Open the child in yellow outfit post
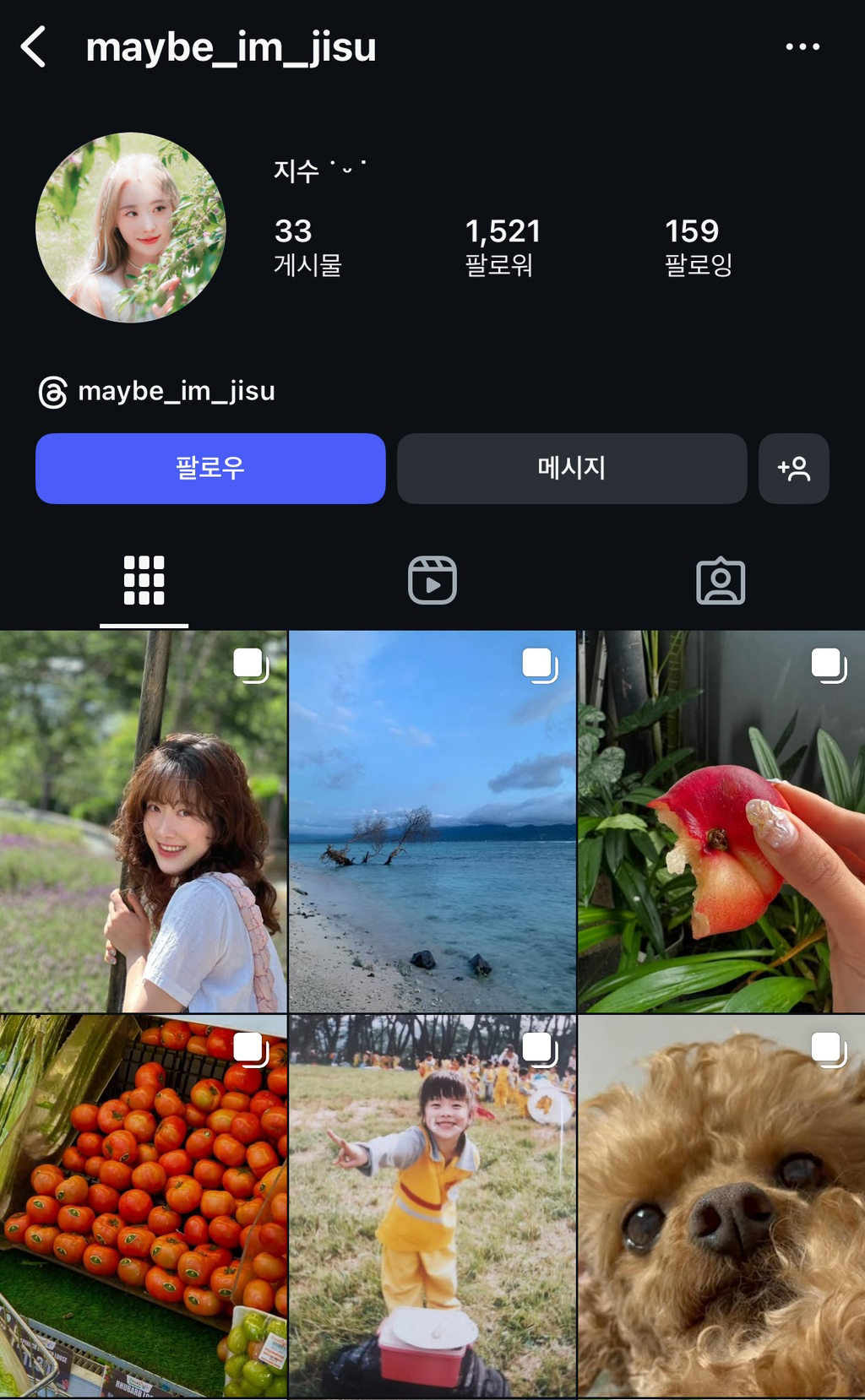The image size is (865, 1400). [x=432, y=1207]
